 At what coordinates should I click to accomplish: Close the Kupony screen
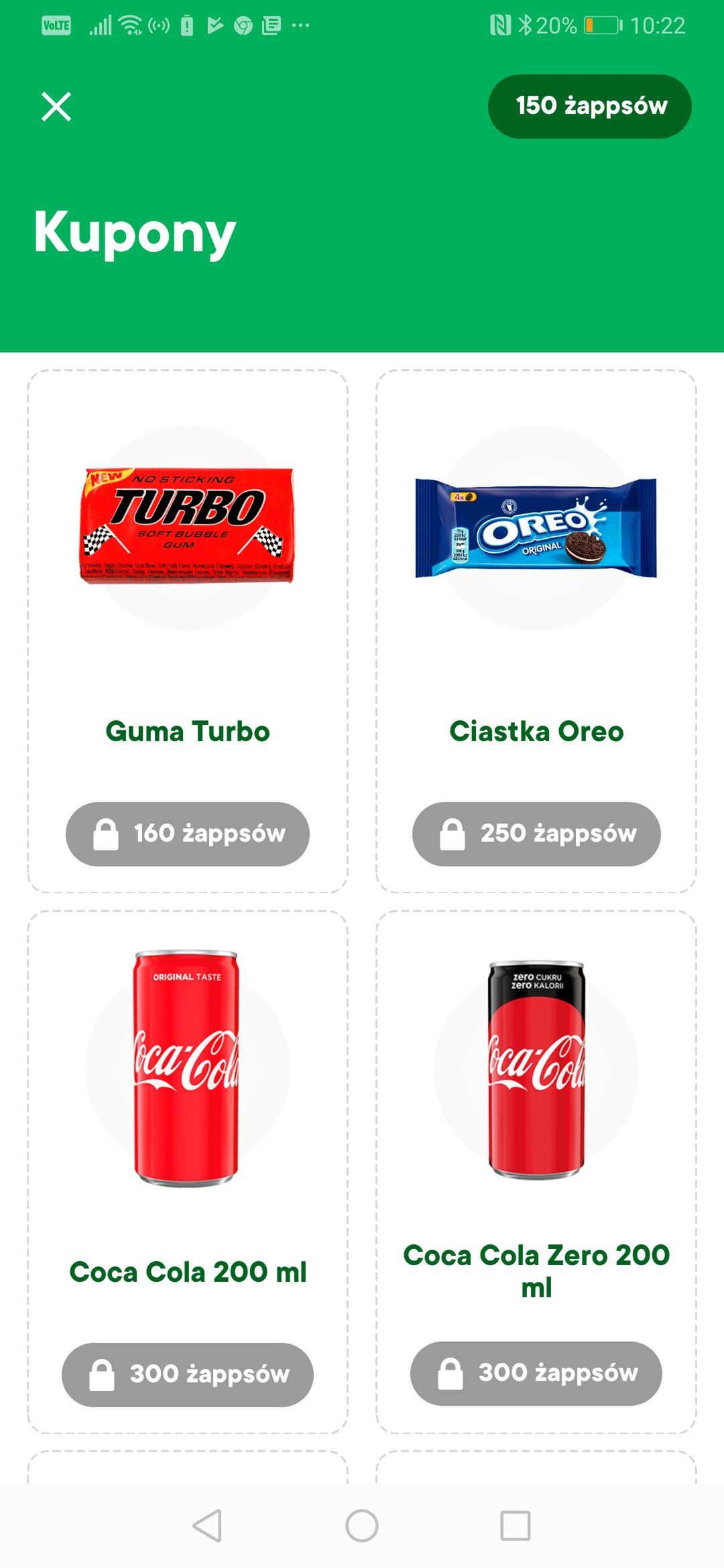56,107
